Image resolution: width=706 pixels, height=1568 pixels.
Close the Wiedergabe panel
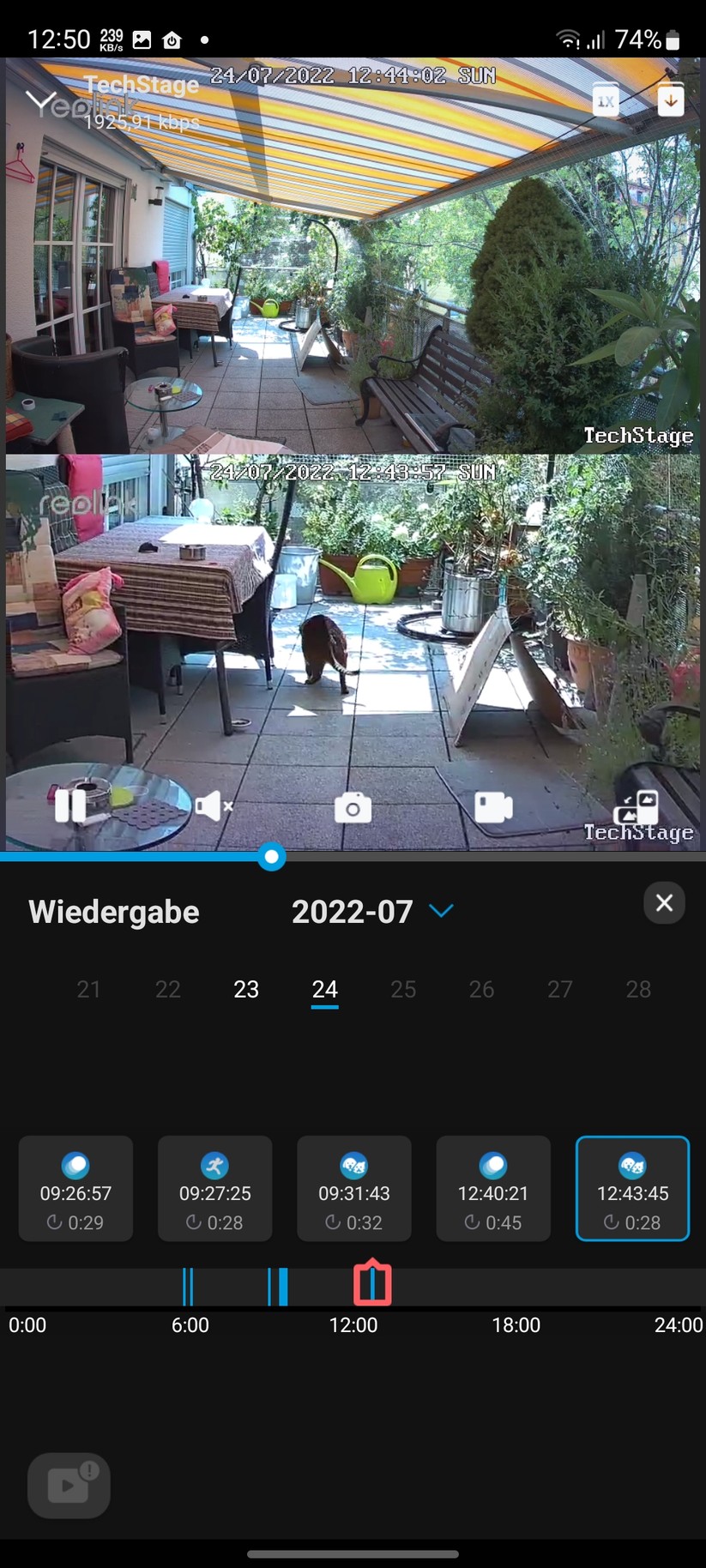click(664, 902)
